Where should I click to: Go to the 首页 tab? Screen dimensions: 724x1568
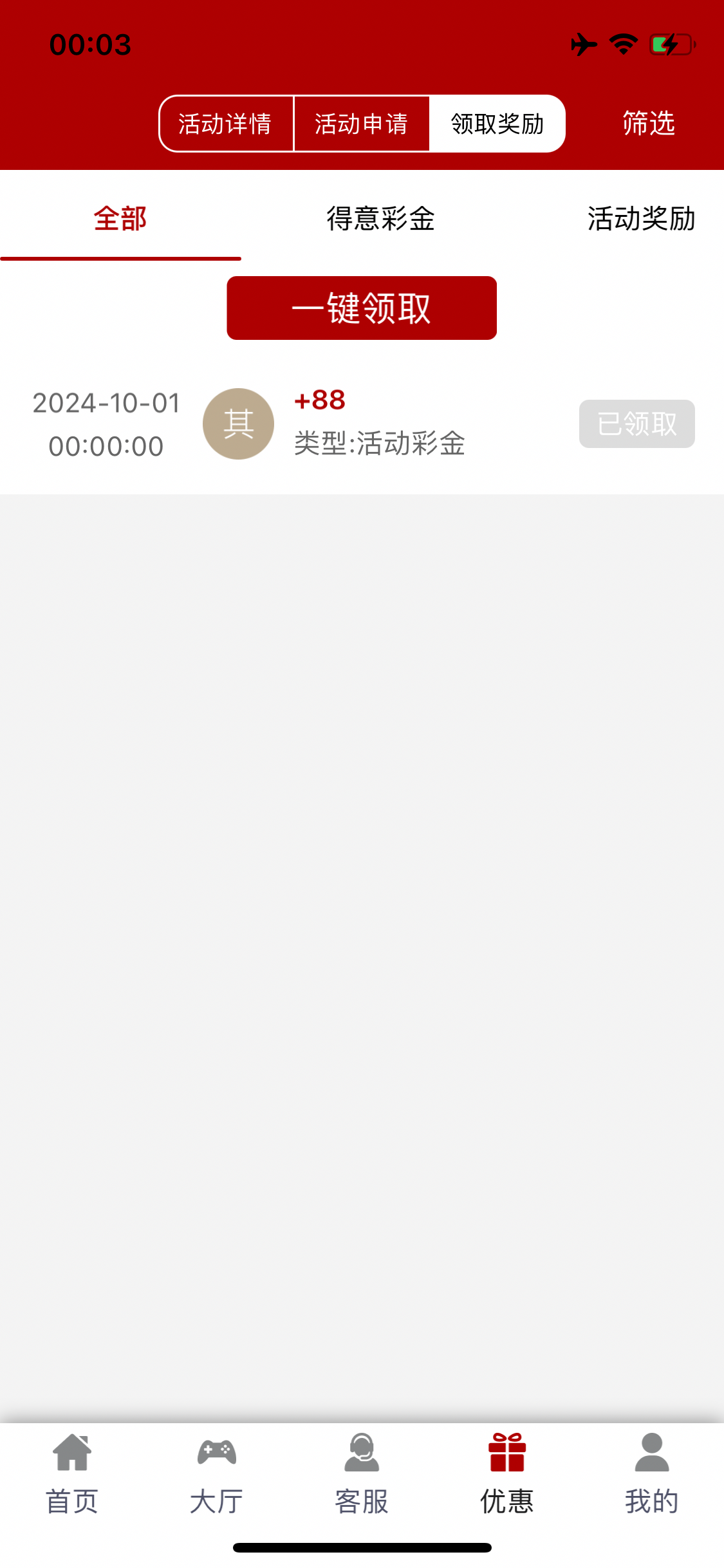[72, 1474]
